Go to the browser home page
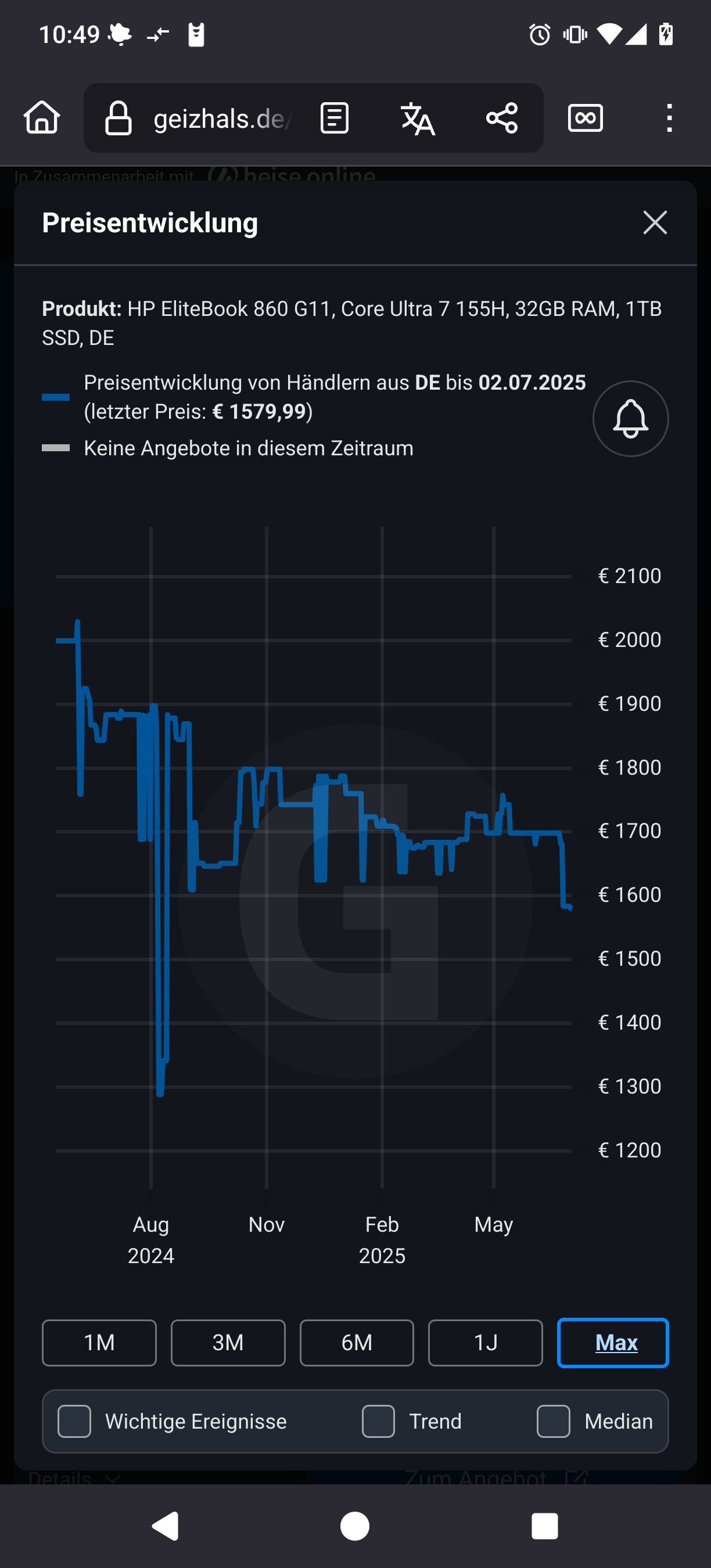This screenshot has width=711, height=1568. 42,117
